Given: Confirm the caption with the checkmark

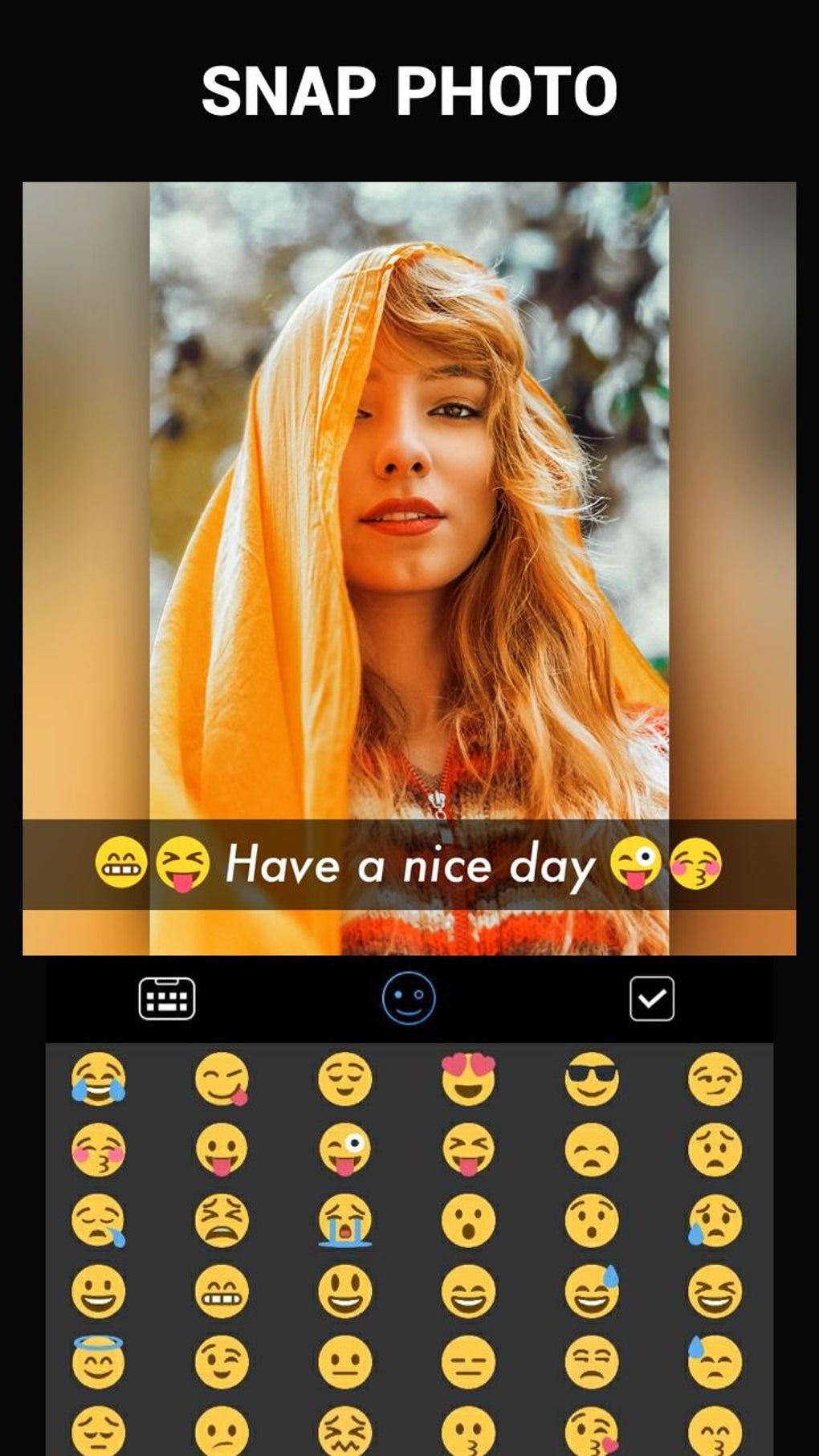Looking at the screenshot, I should pyautogui.click(x=652, y=1000).
